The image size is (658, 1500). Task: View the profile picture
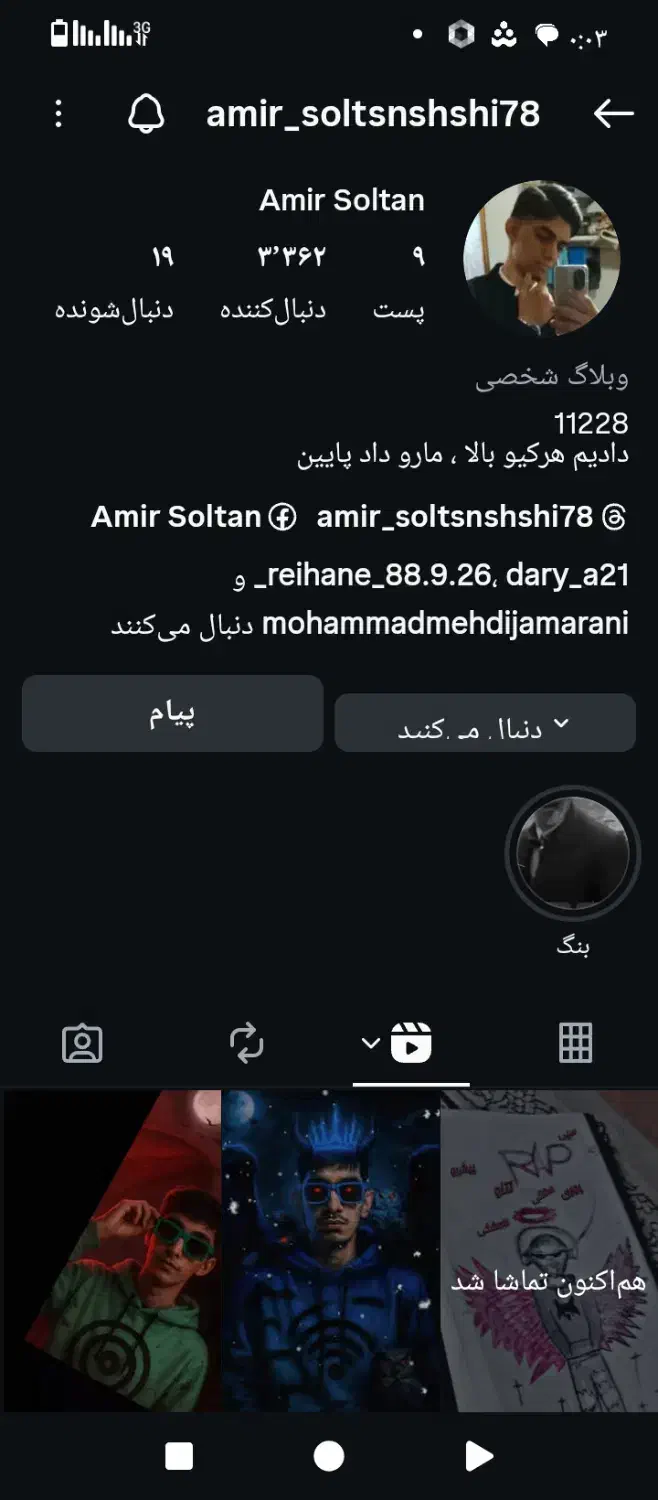[541, 259]
